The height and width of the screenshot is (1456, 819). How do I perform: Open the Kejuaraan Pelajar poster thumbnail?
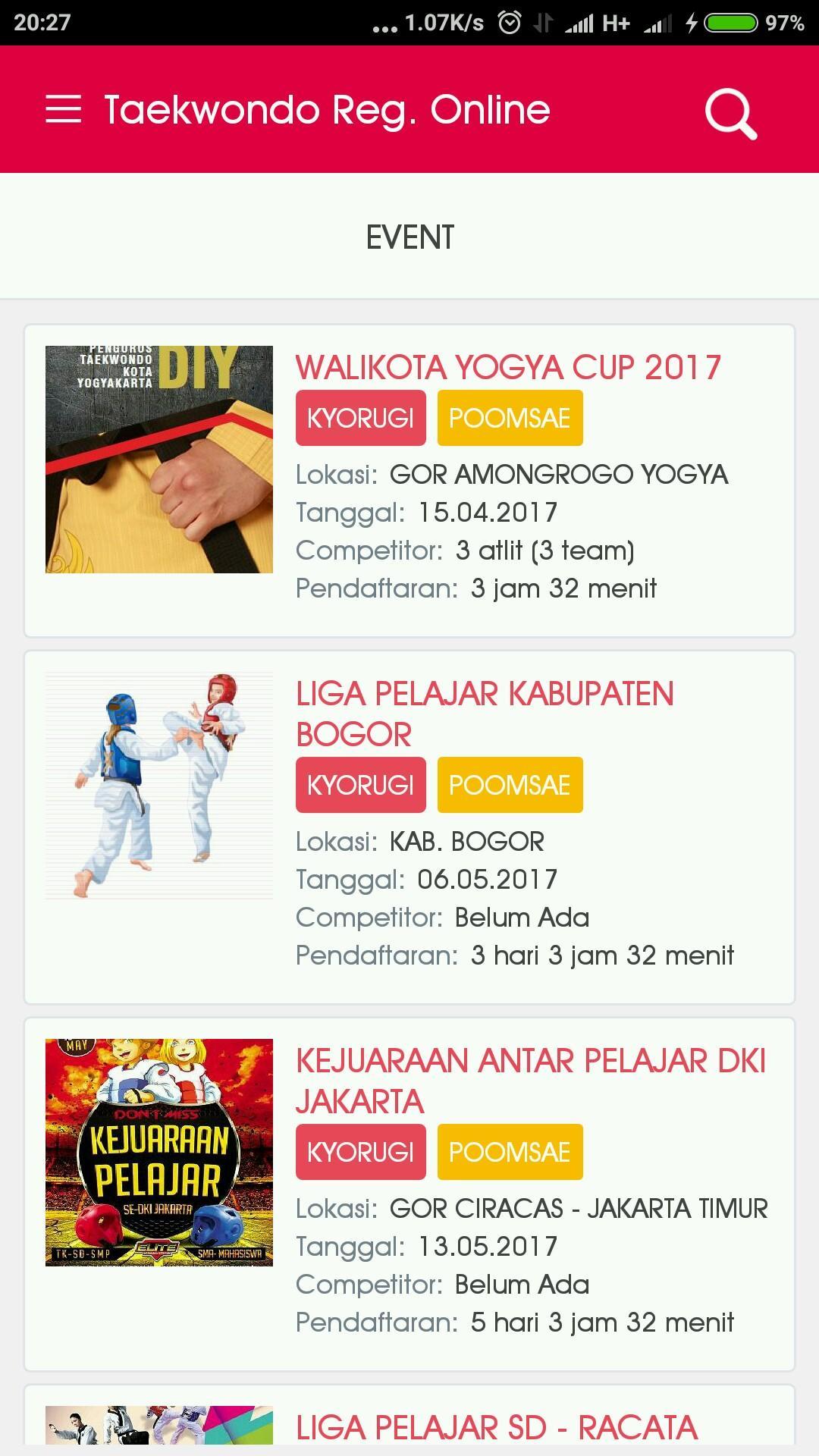pyautogui.click(x=159, y=1153)
